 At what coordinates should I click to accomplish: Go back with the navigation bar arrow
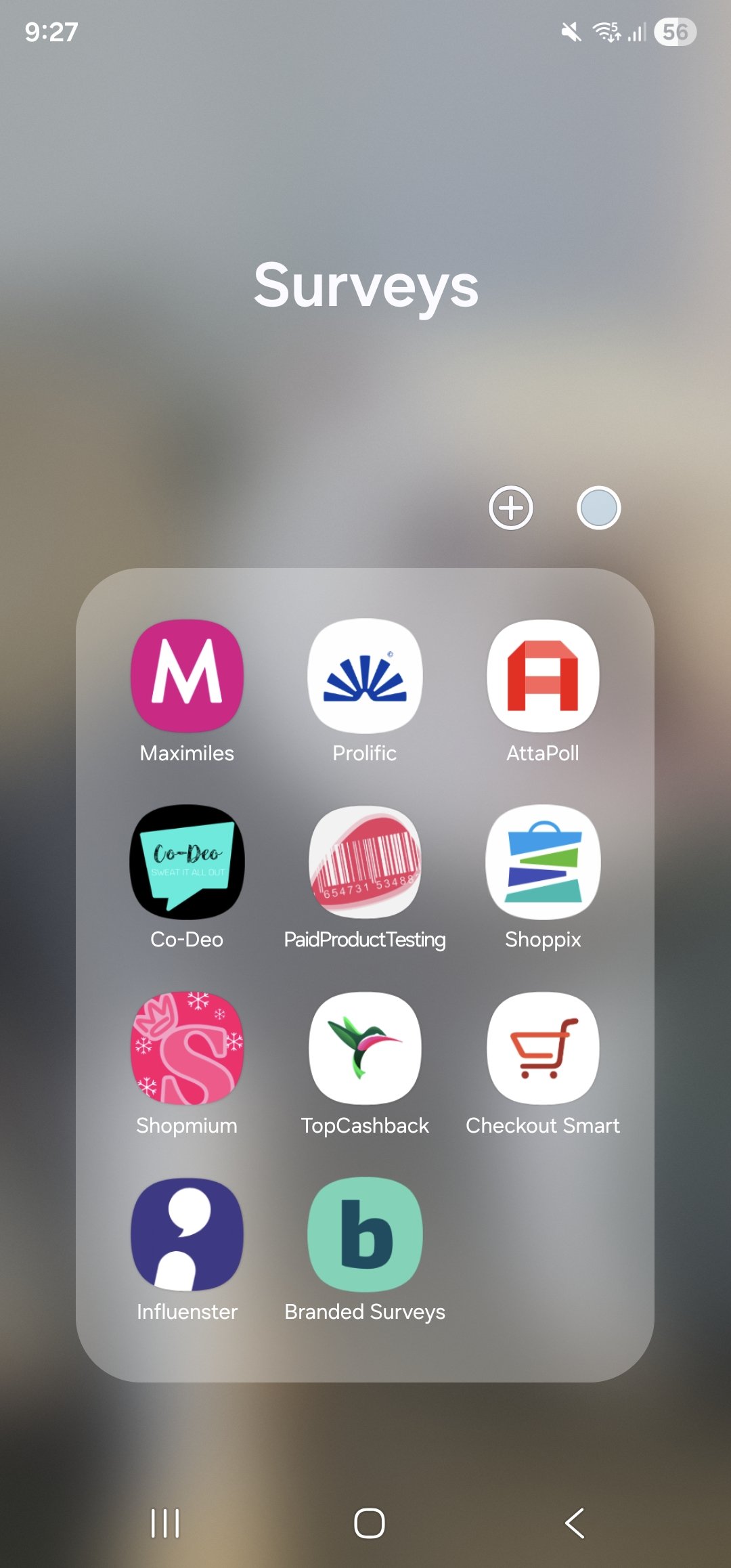click(x=574, y=1523)
